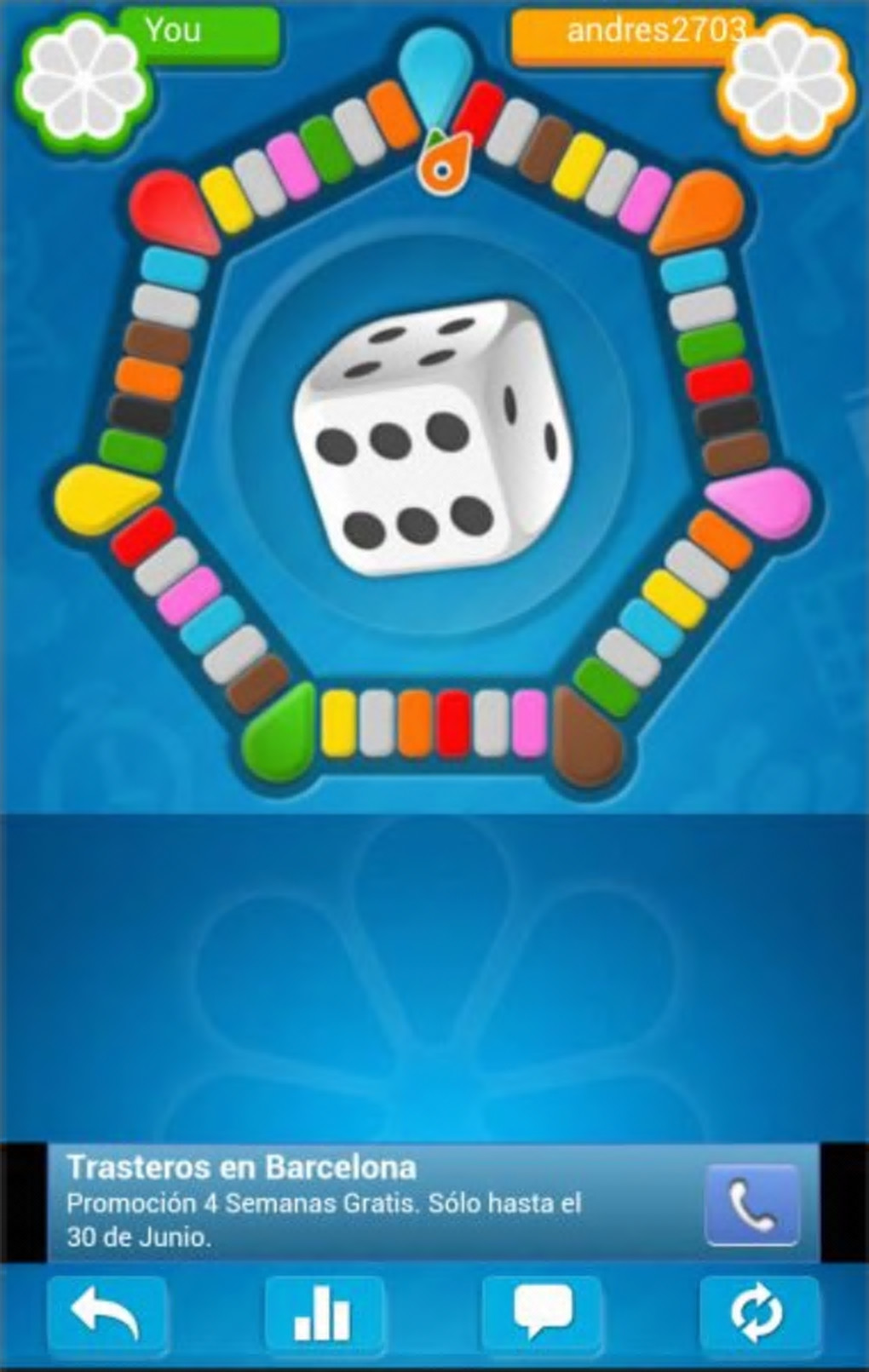
Task: Go back with the arrow button
Action: point(107,1314)
